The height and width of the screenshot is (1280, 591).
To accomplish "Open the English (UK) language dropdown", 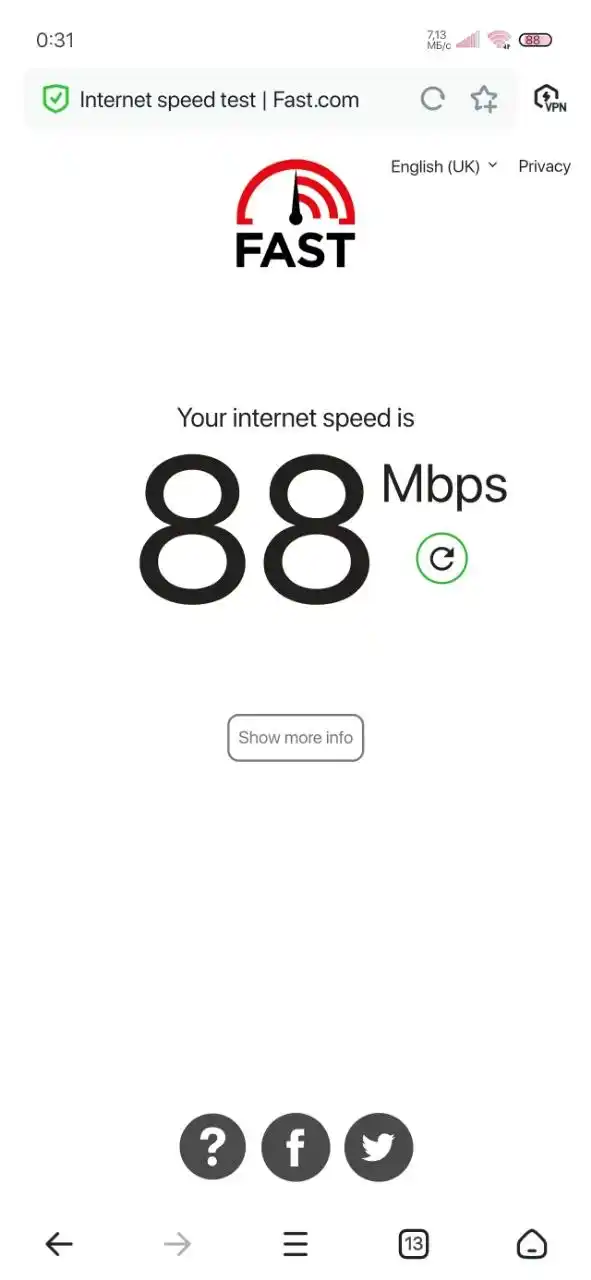I will (x=443, y=167).
